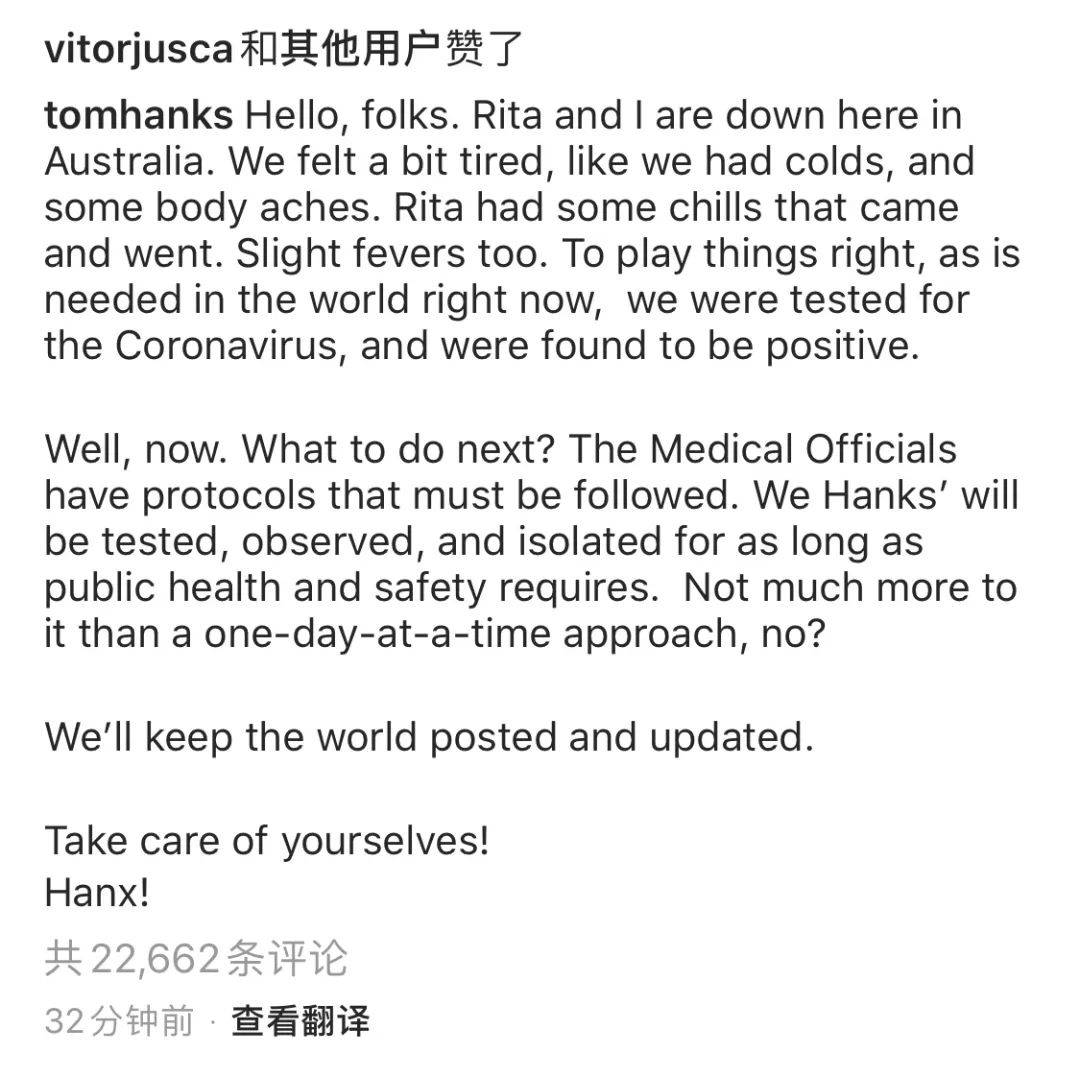
Task: View all 22,662 comments
Action: coord(196,959)
